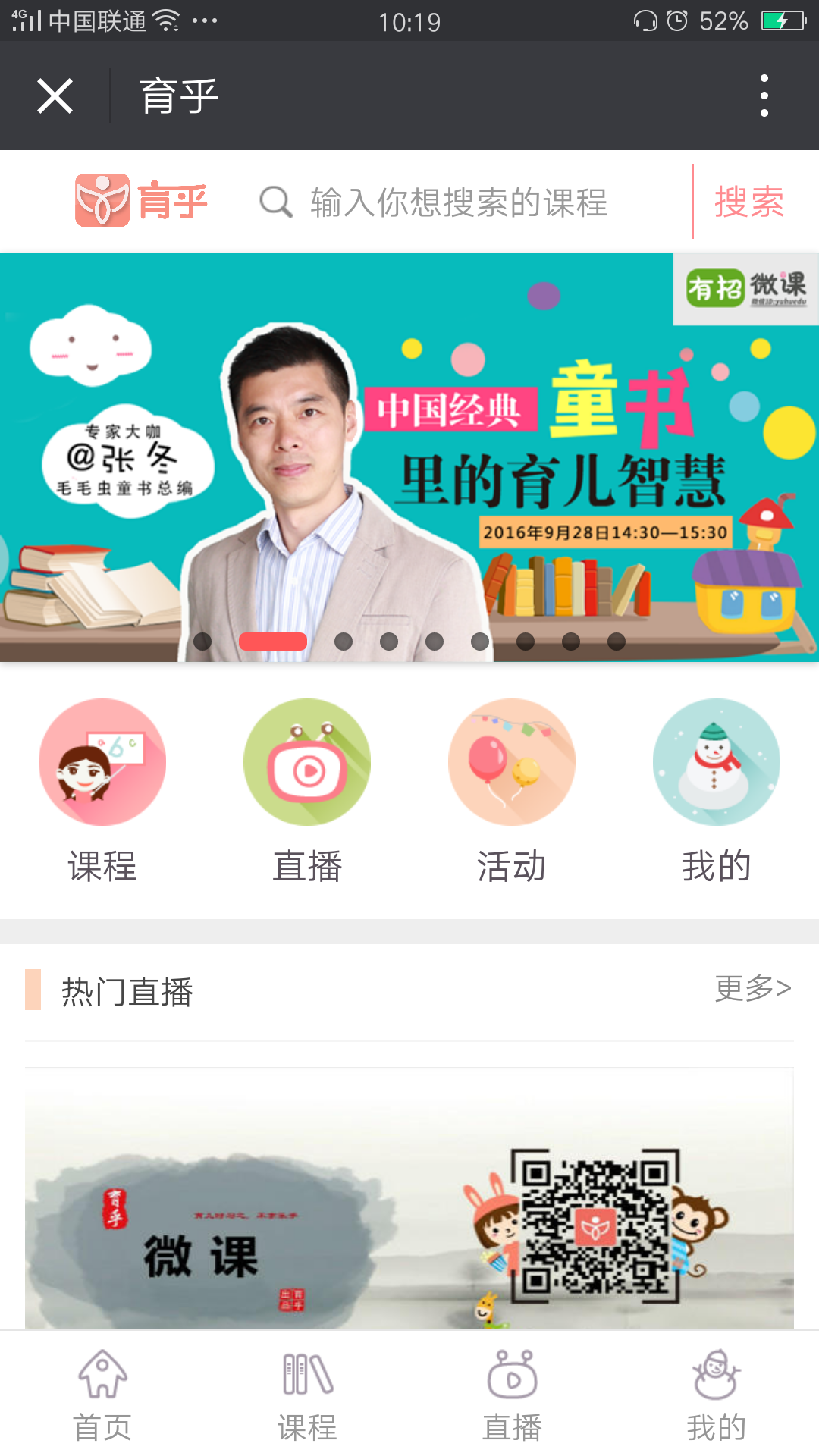Open the 微课 live stream card
The height and width of the screenshot is (1456, 819).
(409, 1198)
